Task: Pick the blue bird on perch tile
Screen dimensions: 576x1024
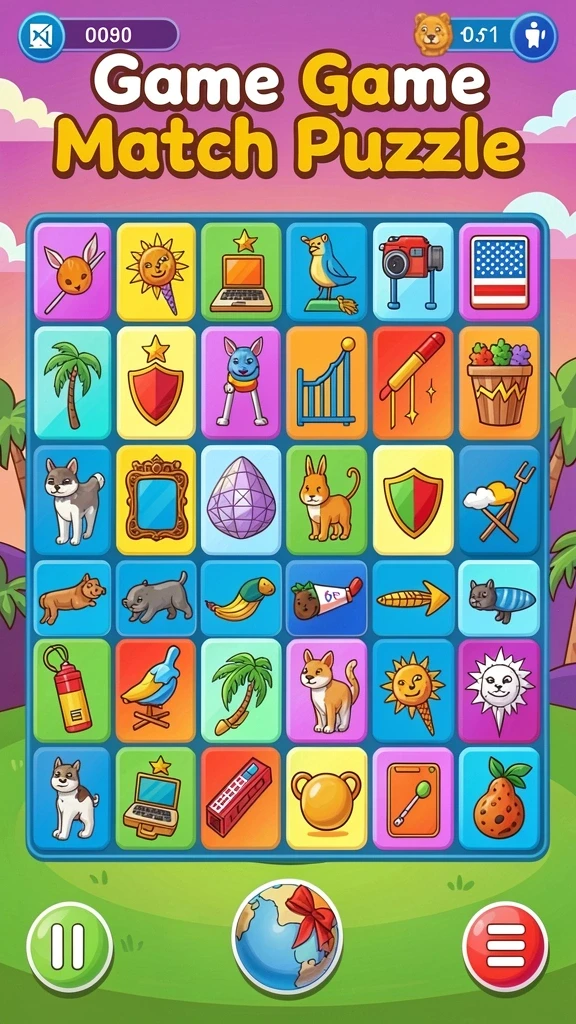Action: tap(327, 272)
